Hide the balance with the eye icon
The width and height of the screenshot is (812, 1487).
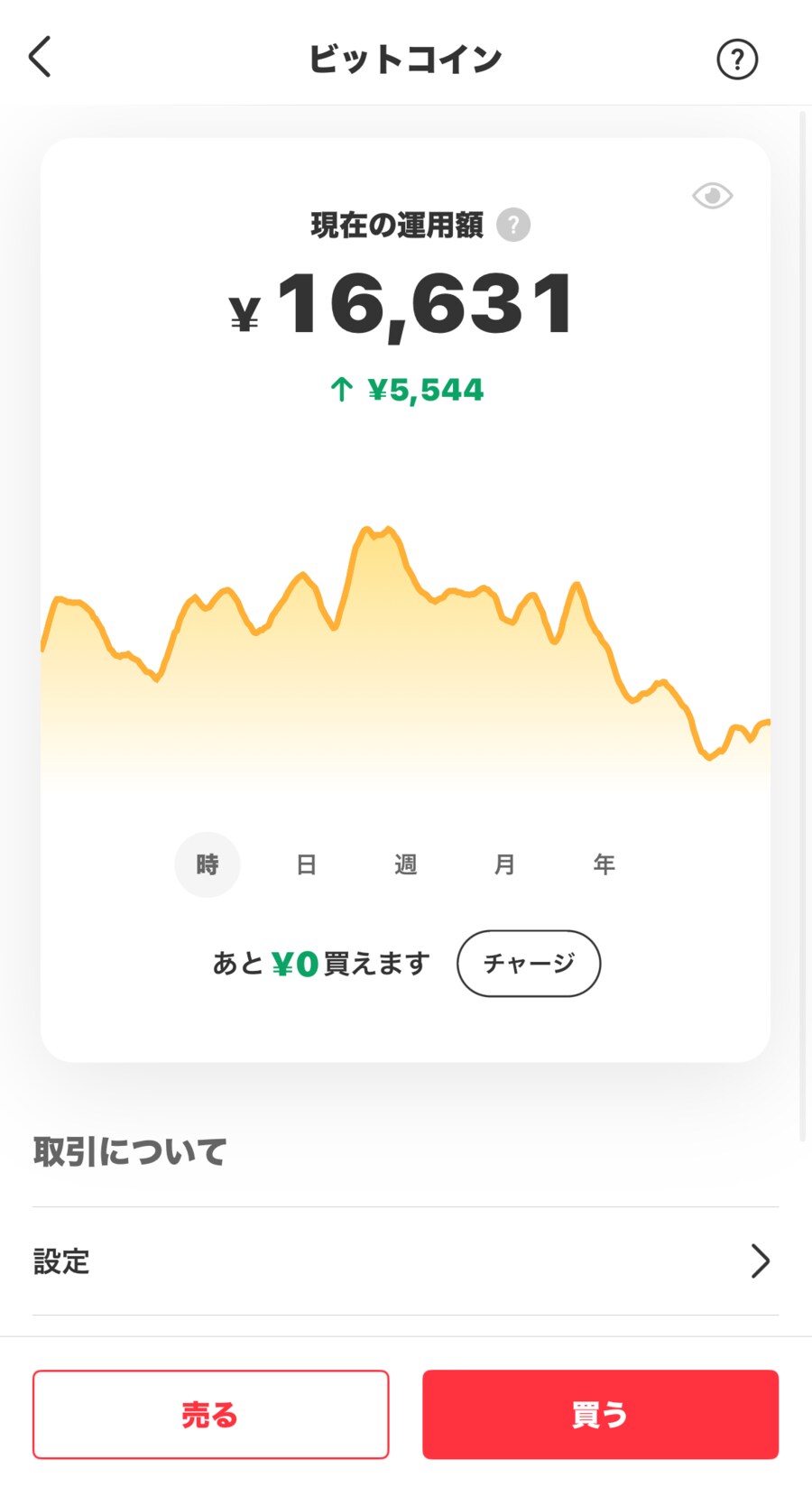pyautogui.click(x=712, y=196)
